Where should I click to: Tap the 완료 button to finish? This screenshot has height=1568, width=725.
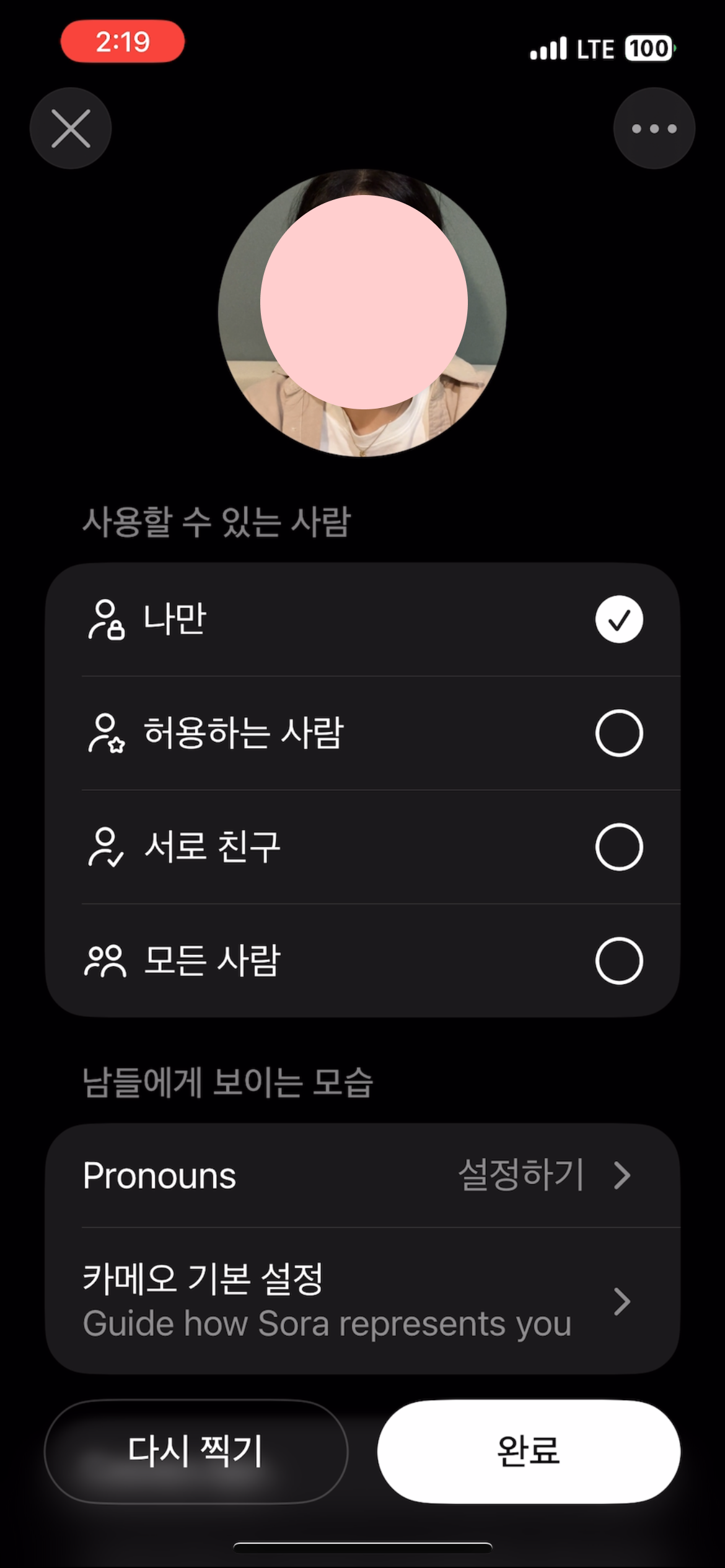click(x=529, y=1451)
